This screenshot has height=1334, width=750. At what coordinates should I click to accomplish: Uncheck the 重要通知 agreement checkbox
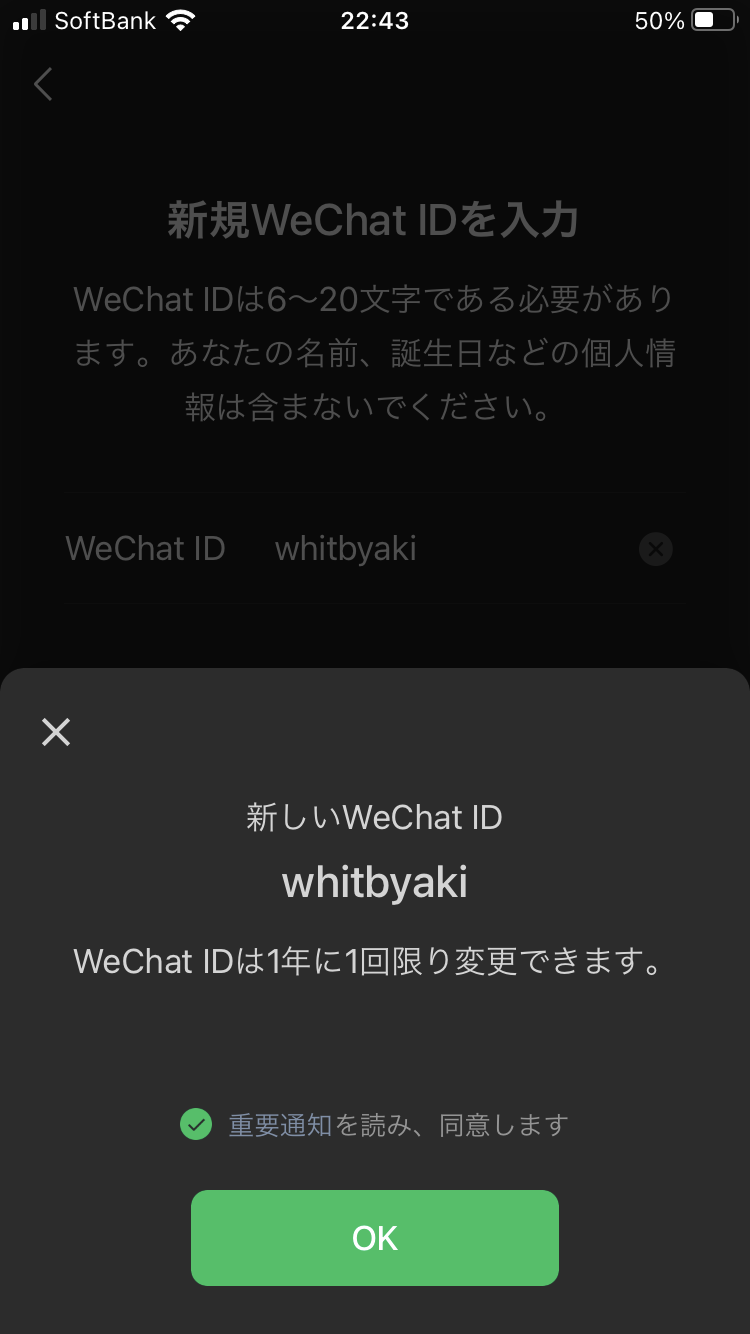coord(196,1125)
